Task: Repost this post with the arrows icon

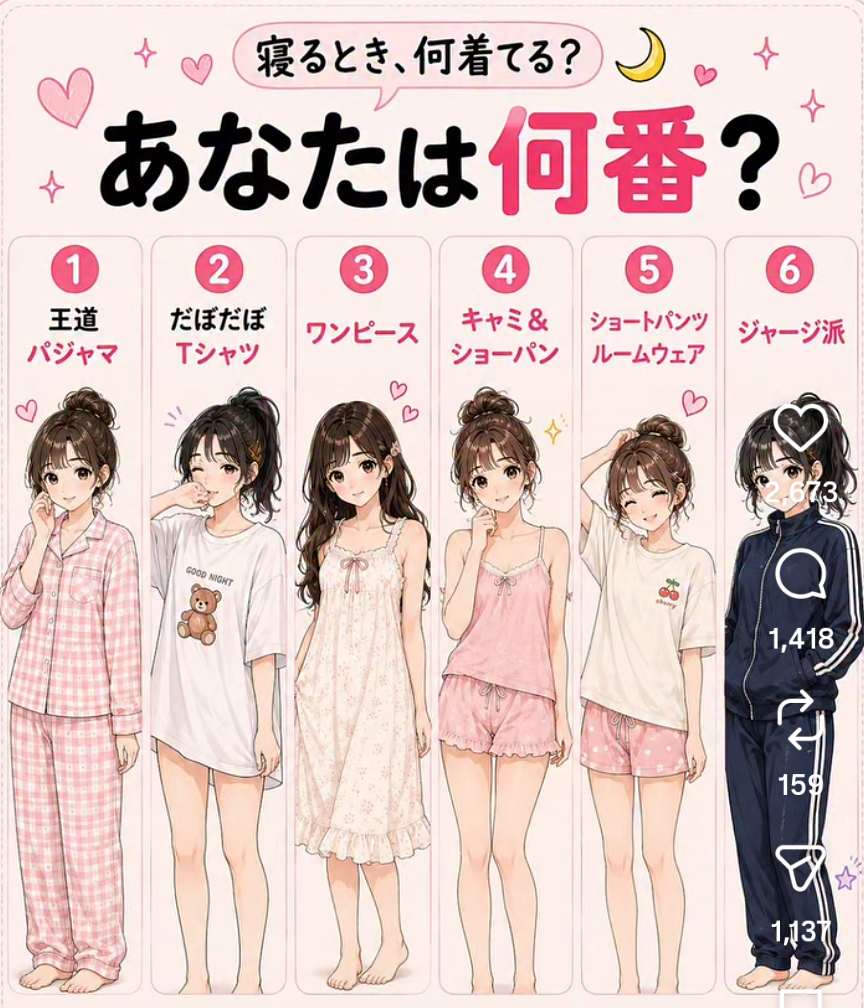Action: click(800, 720)
